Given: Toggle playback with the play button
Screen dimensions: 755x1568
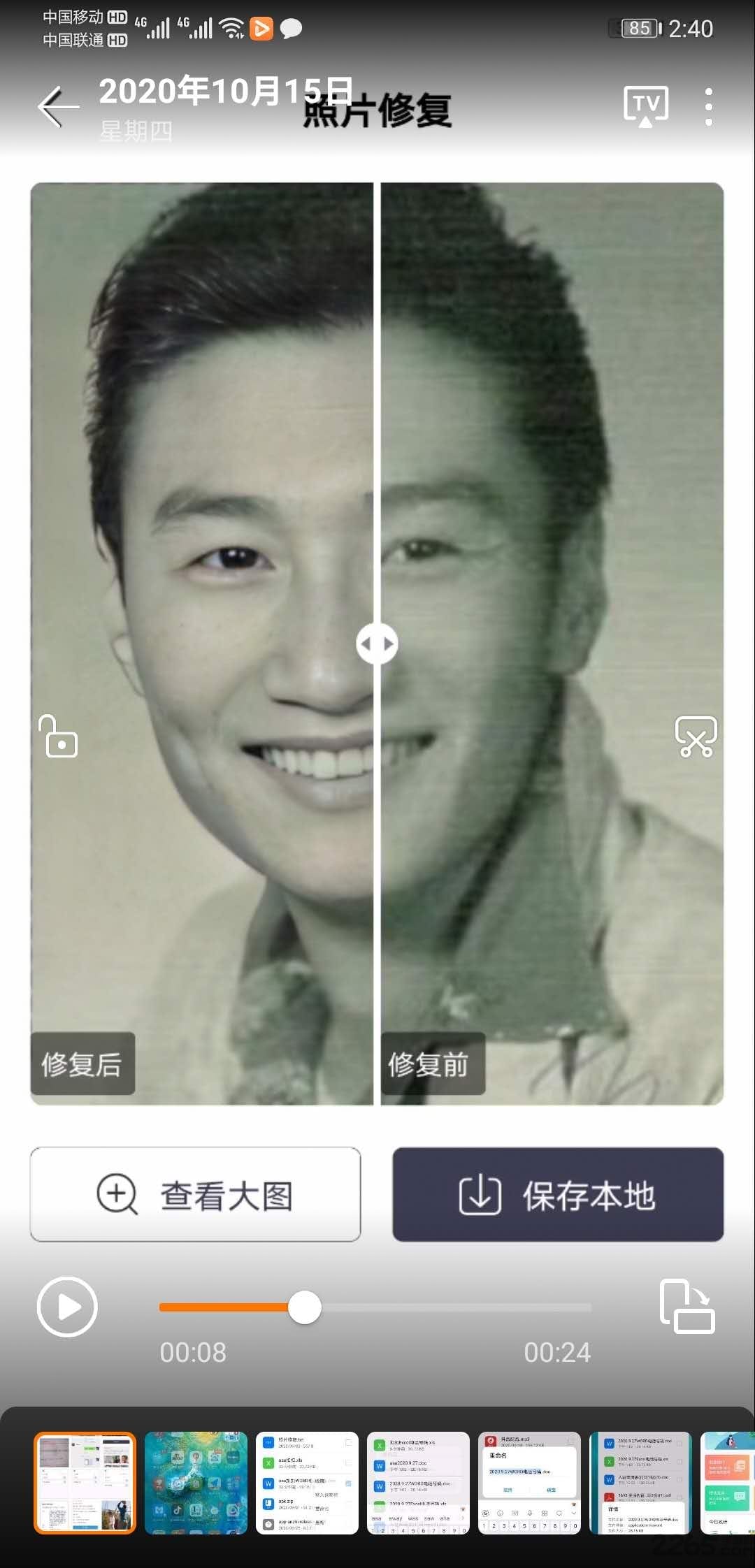Looking at the screenshot, I should [x=66, y=1308].
